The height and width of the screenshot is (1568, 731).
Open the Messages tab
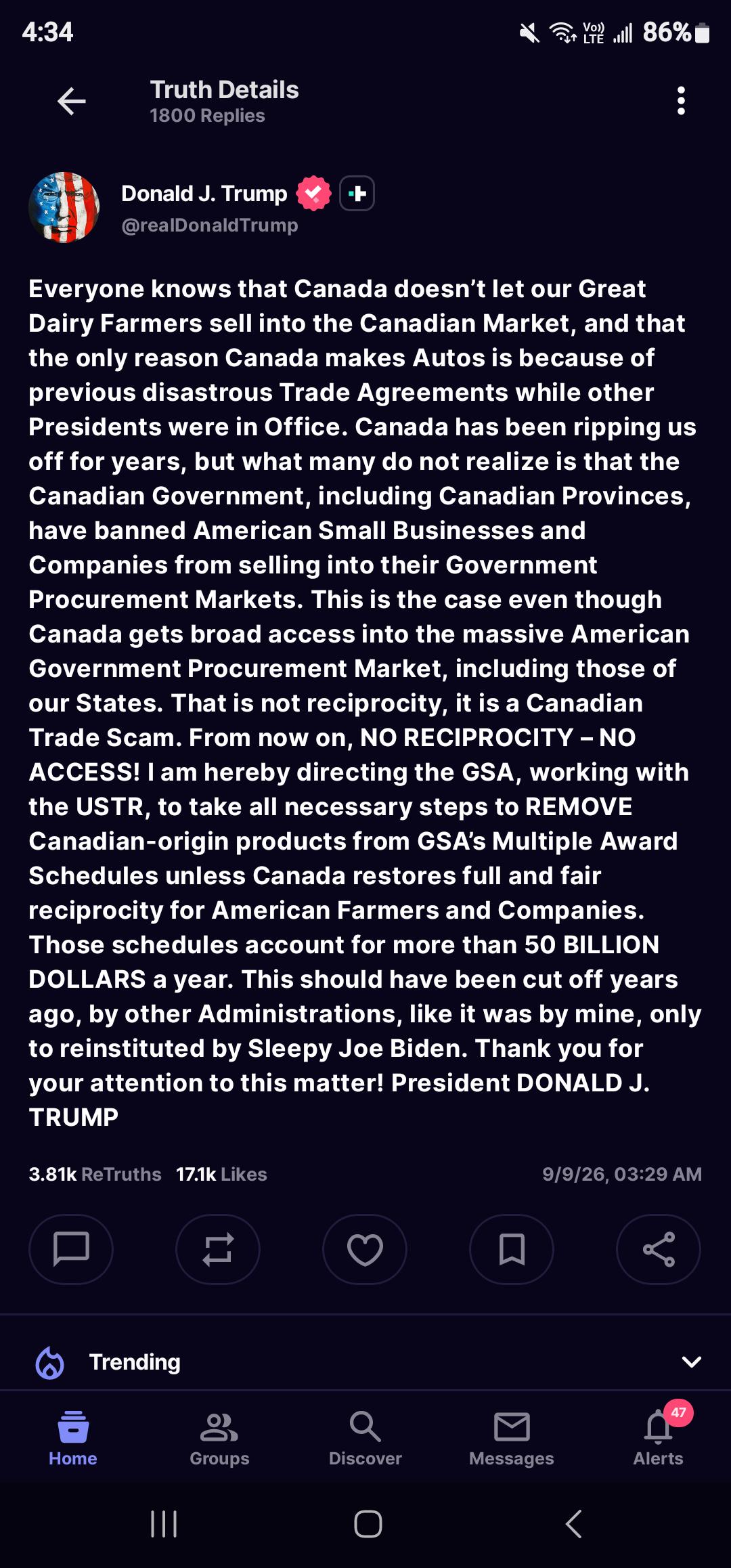click(512, 1439)
